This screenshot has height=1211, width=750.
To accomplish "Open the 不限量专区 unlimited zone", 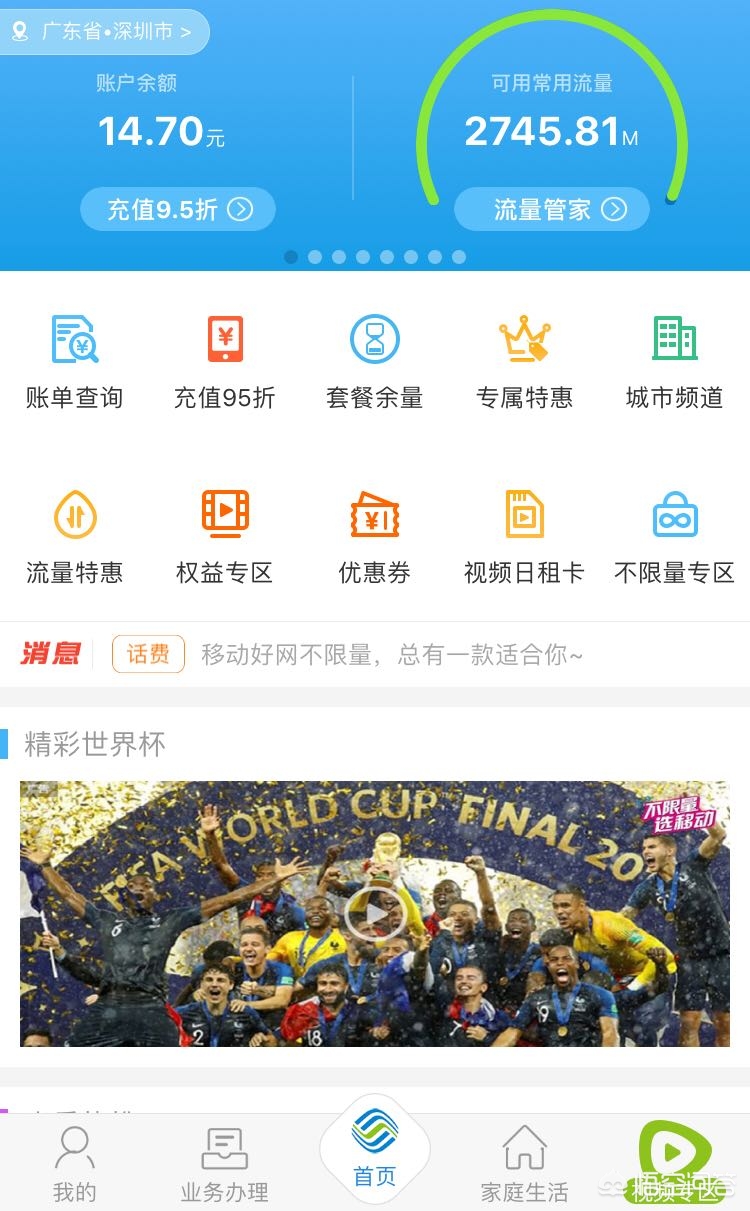I will (674, 537).
